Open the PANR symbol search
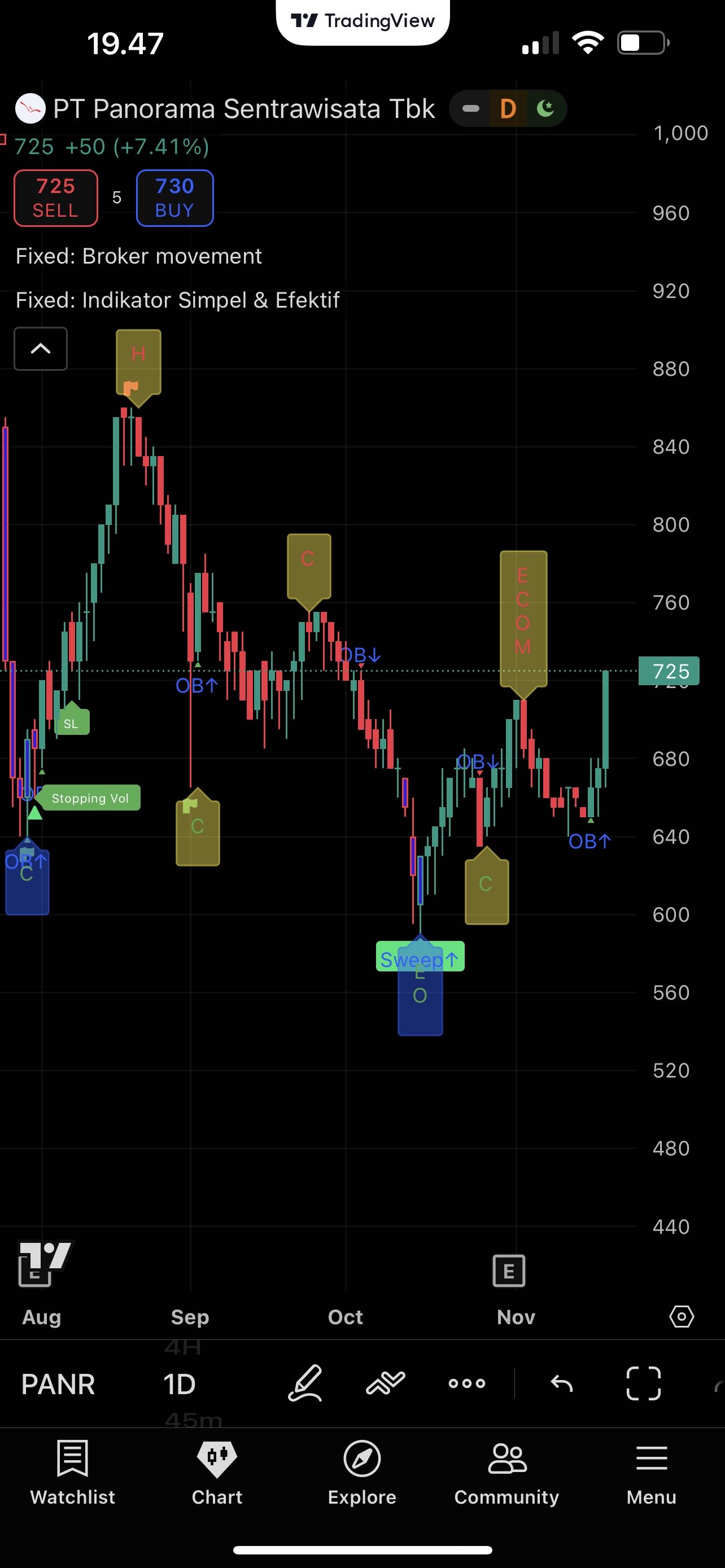 pyautogui.click(x=58, y=1384)
